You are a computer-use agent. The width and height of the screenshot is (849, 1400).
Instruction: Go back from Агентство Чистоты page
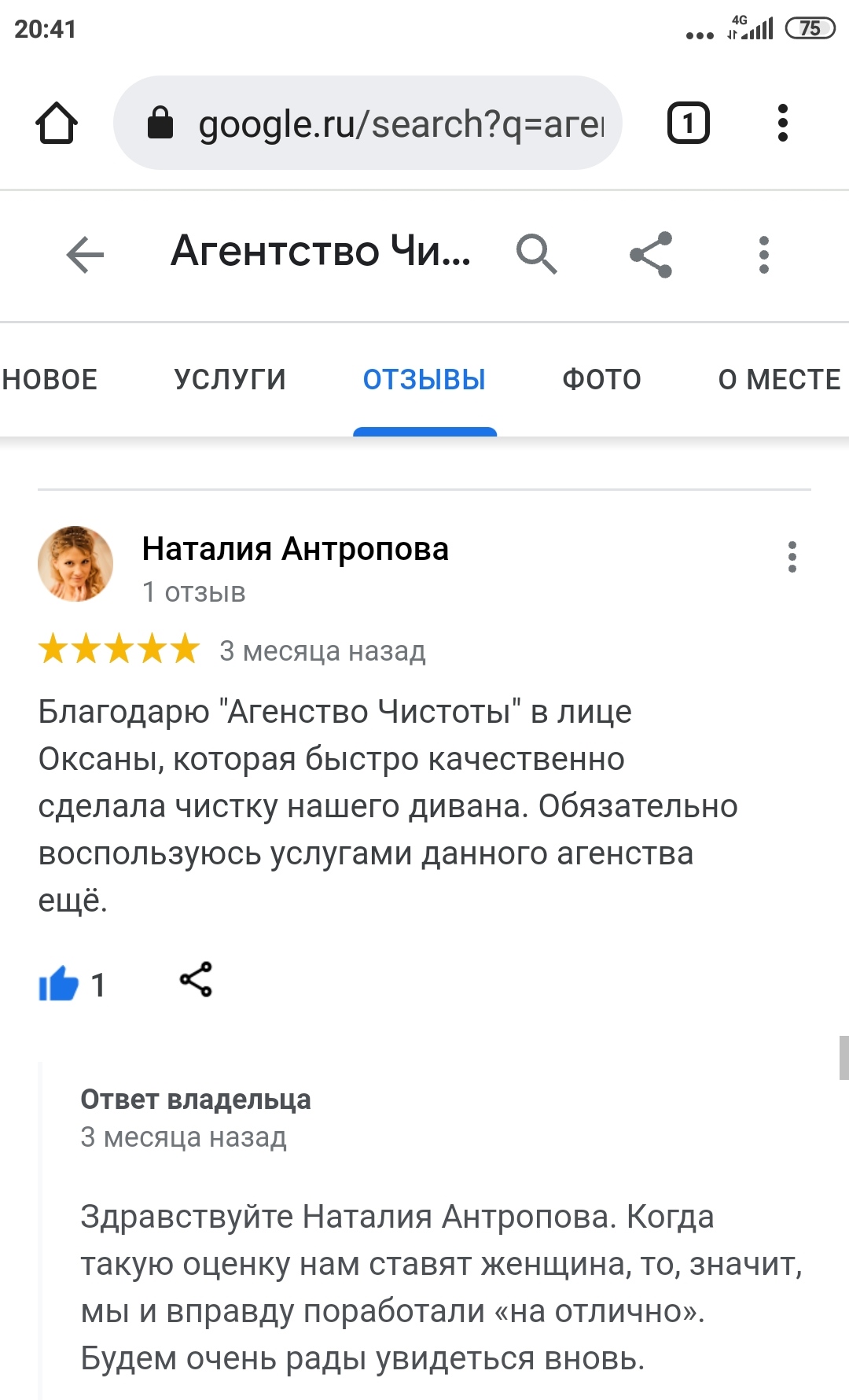click(x=85, y=255)
